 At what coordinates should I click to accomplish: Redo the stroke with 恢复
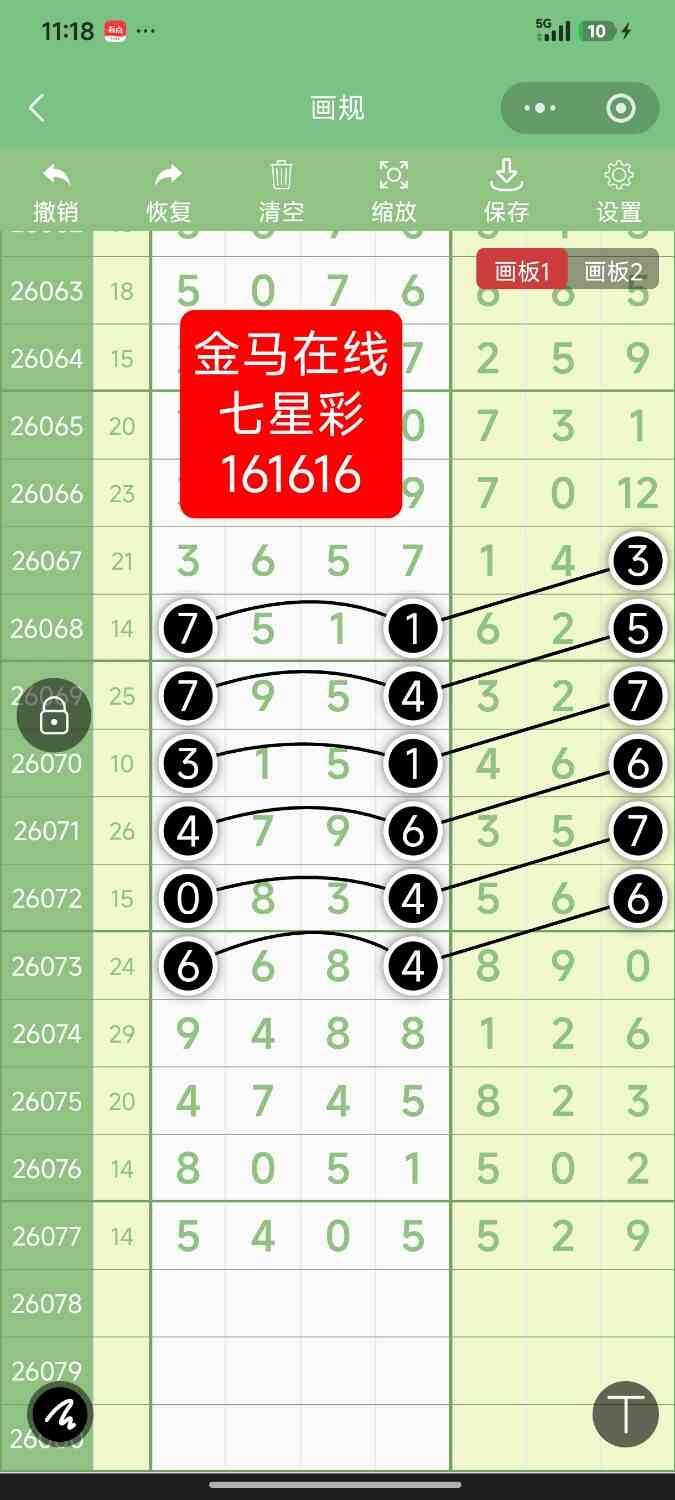point(169,192)
